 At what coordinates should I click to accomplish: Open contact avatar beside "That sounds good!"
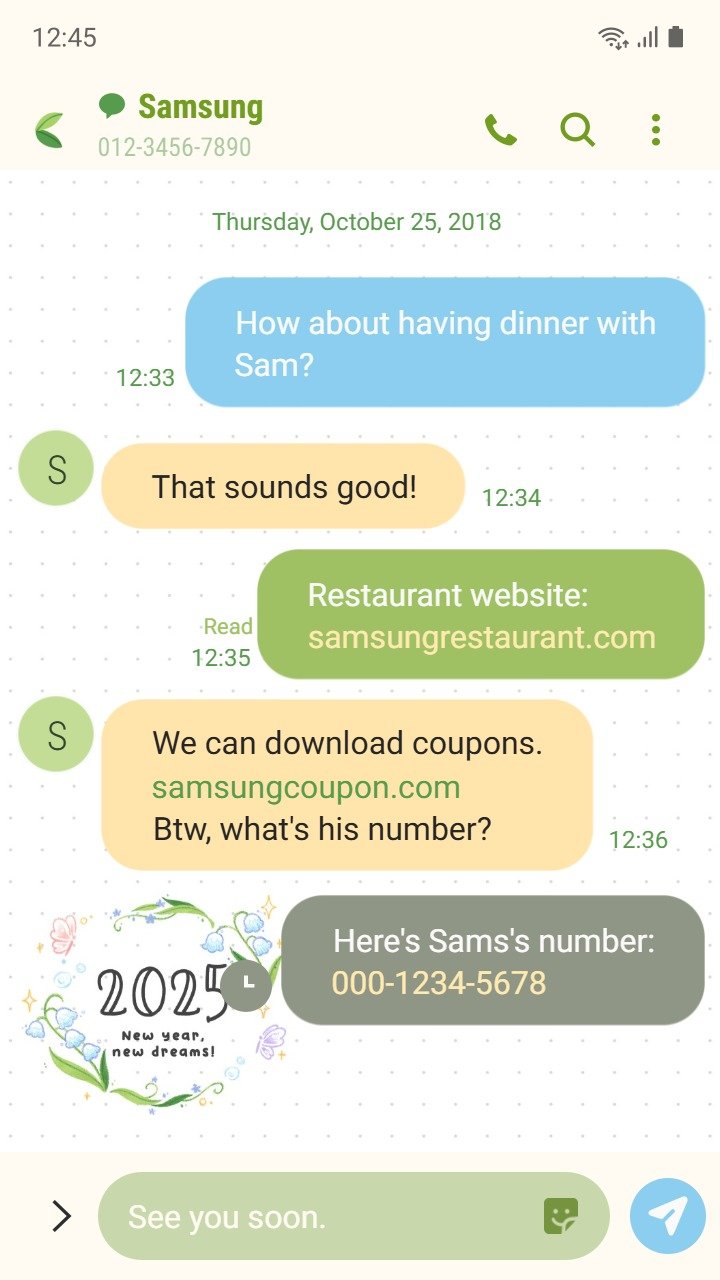point(56,468)
